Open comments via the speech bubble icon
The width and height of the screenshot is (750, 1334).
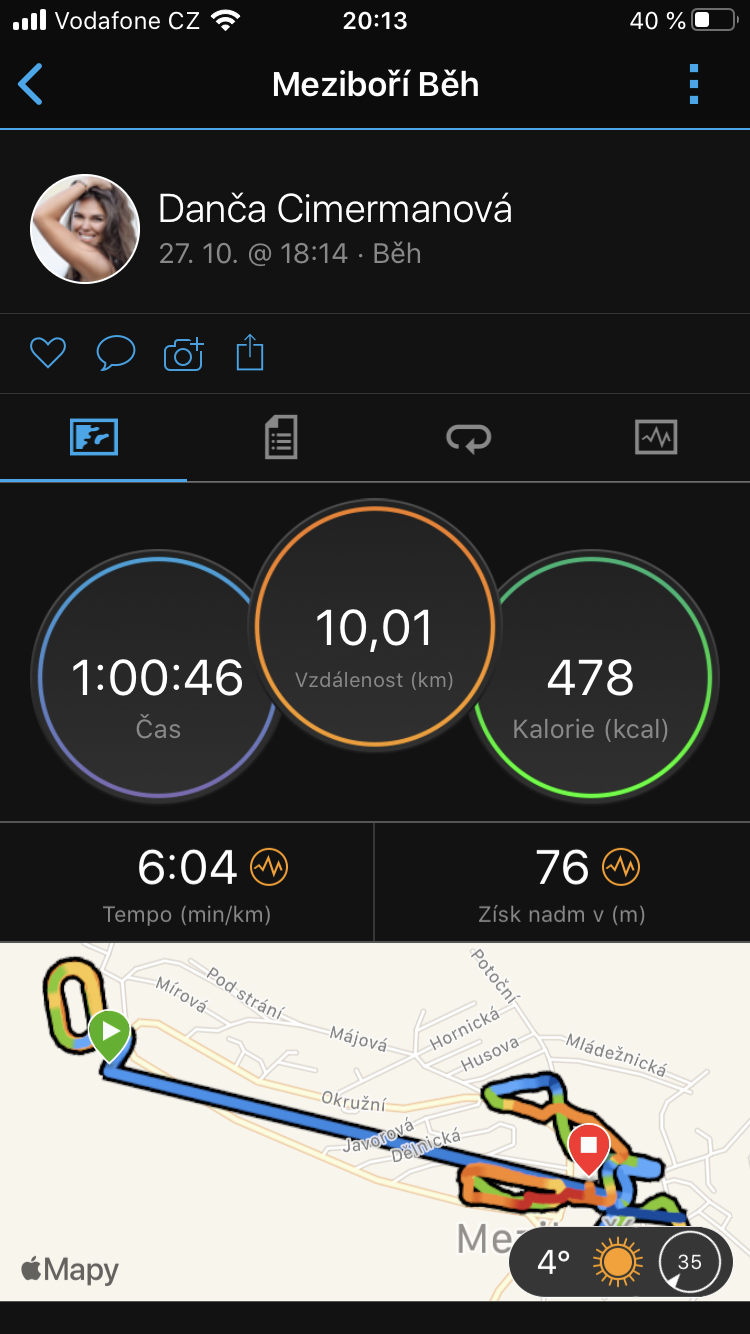coord(115,353)
